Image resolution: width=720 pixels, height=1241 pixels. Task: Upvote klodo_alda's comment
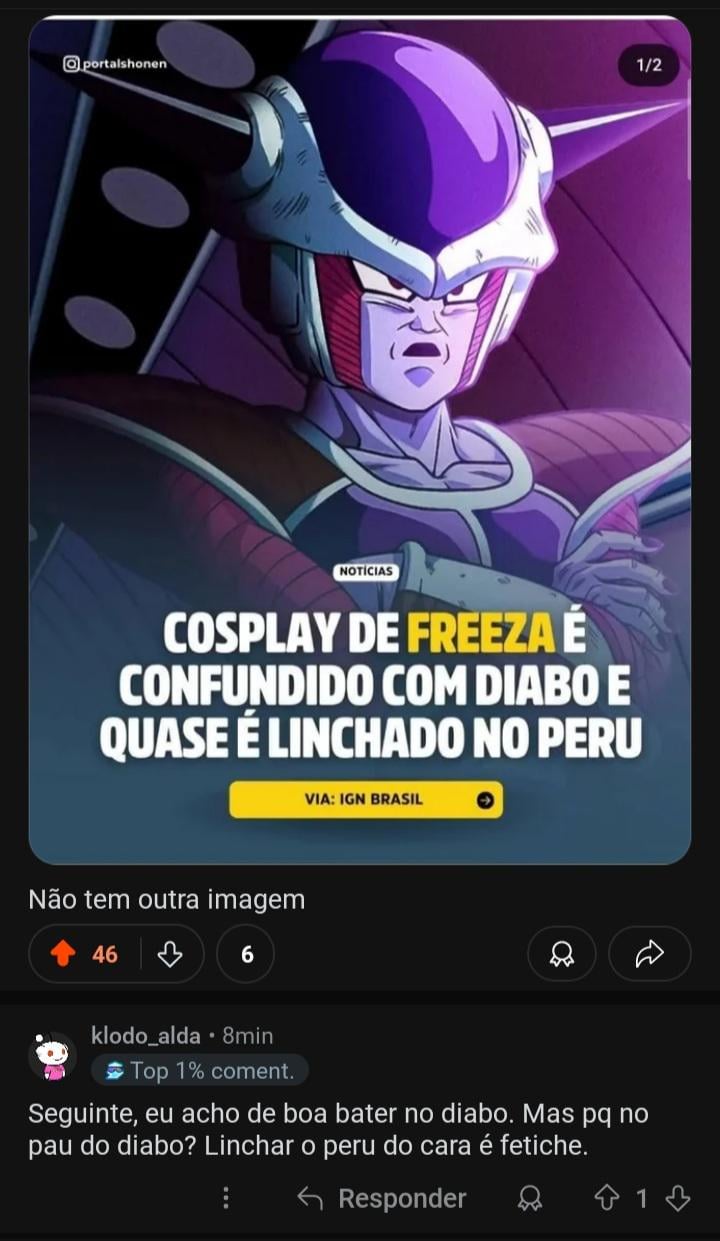click(607, 1198)
